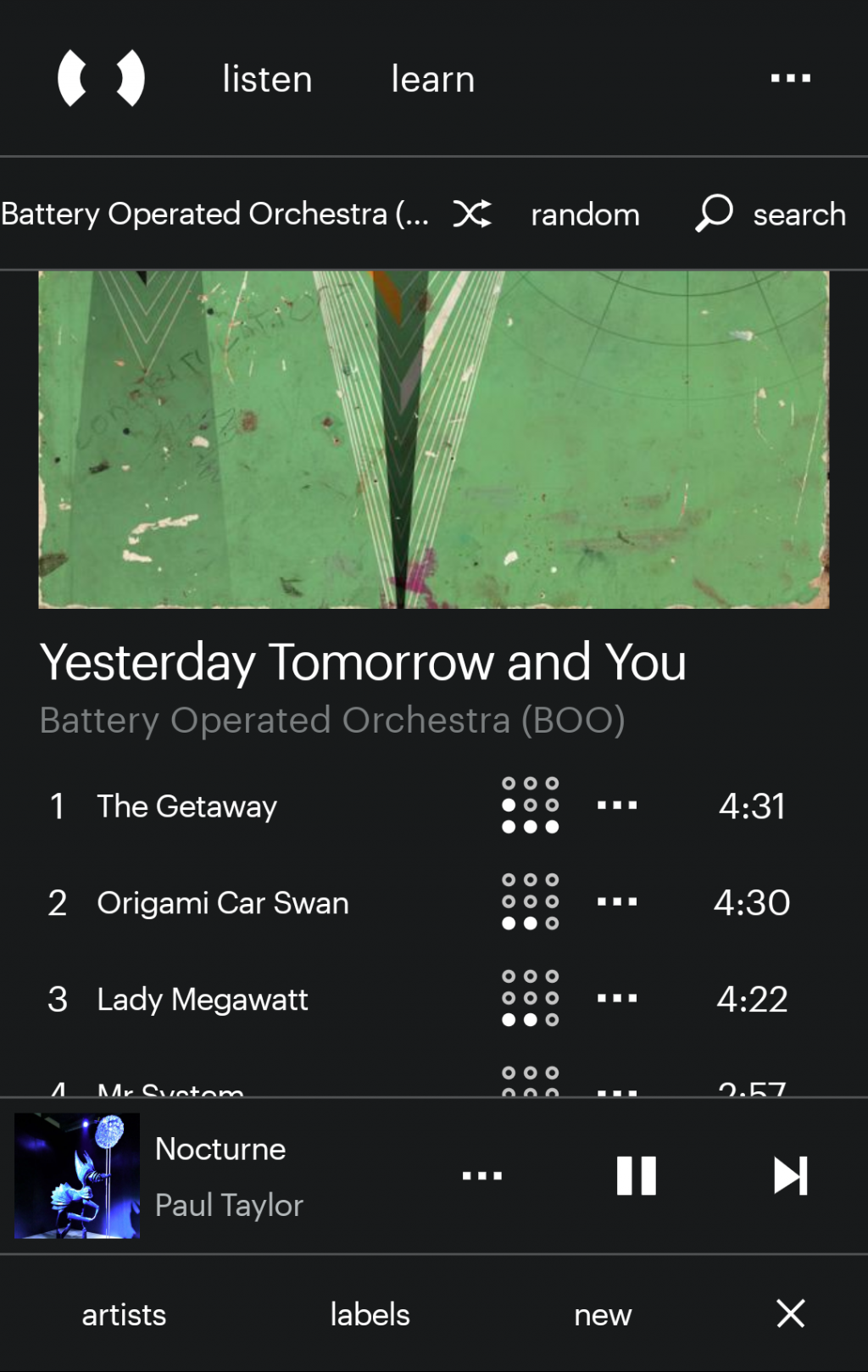Open Battery Operated Orchestra breadcrumb
This screenshot has width=868, height=1372.
[214, 215]
